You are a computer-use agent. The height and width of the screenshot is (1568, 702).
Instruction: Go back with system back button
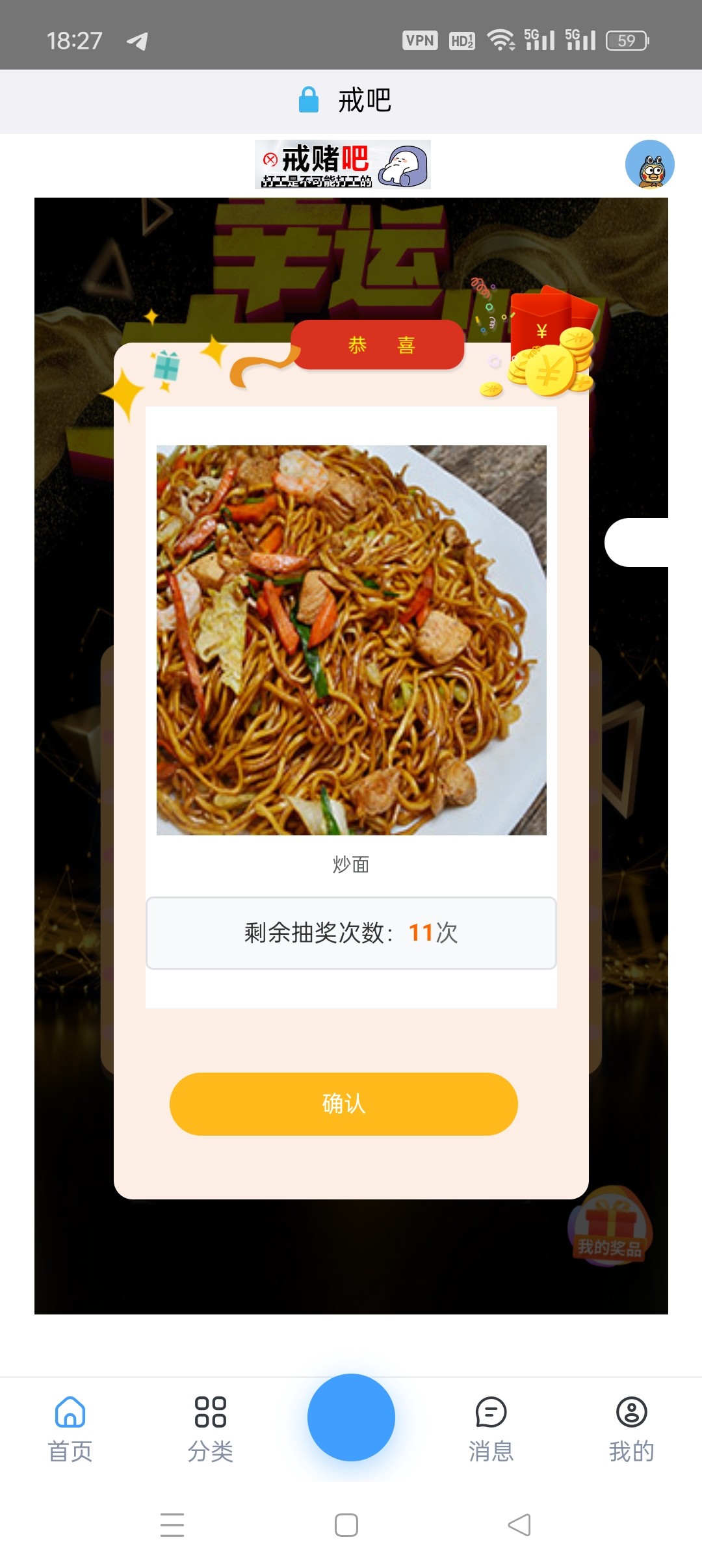pos(519,1524)
